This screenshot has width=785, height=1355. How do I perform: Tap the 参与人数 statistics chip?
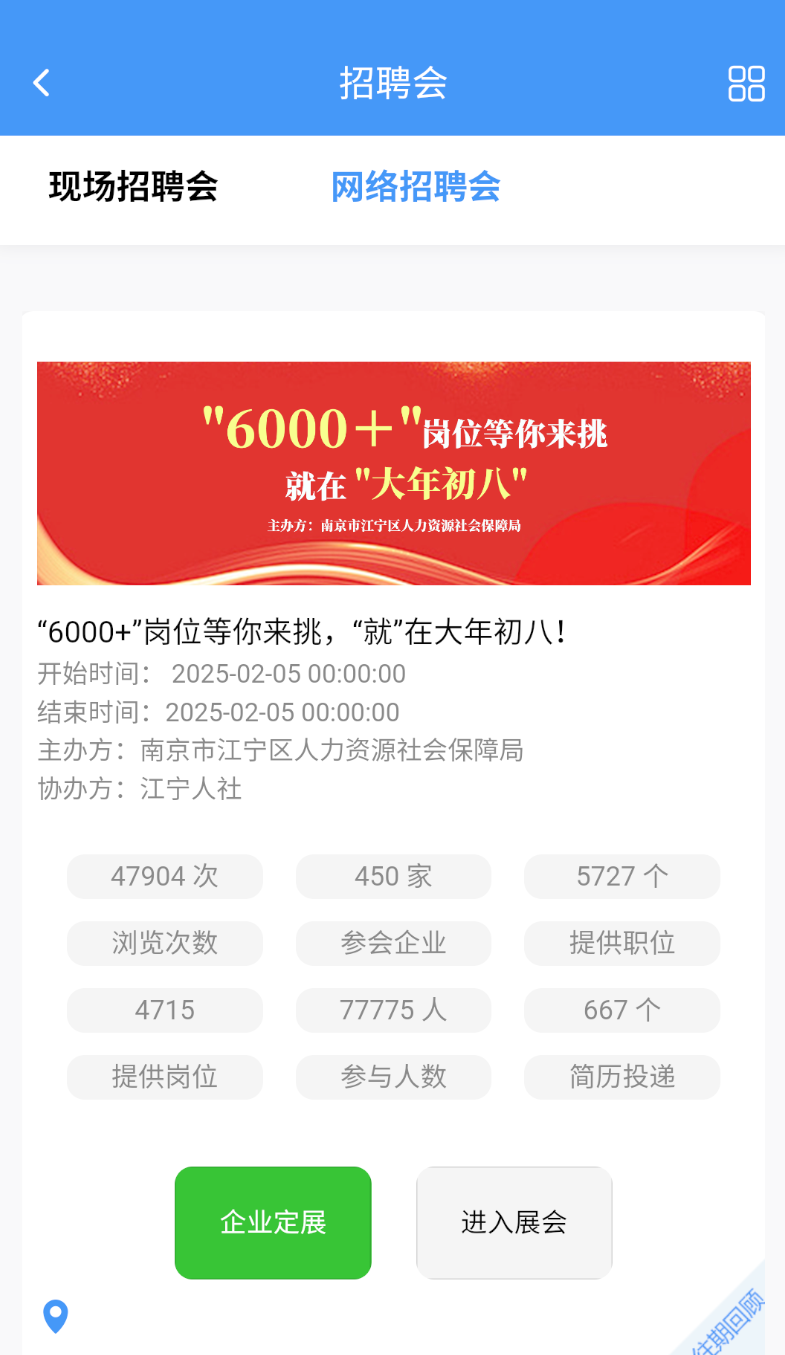(393, 1077)
